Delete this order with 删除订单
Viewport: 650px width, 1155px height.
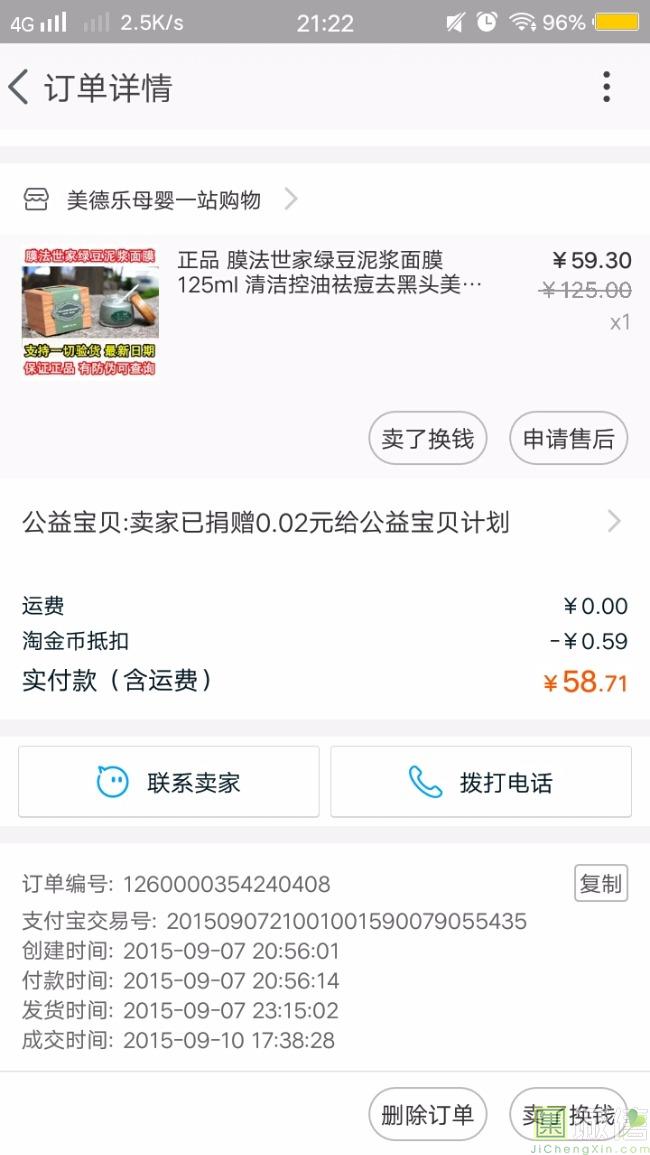tap(428, 1115)
